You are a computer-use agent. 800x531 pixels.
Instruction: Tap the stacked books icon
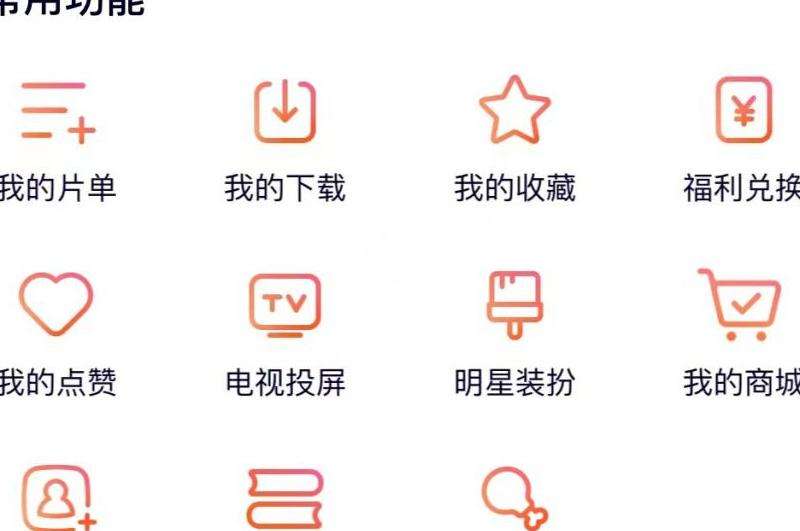285,499
